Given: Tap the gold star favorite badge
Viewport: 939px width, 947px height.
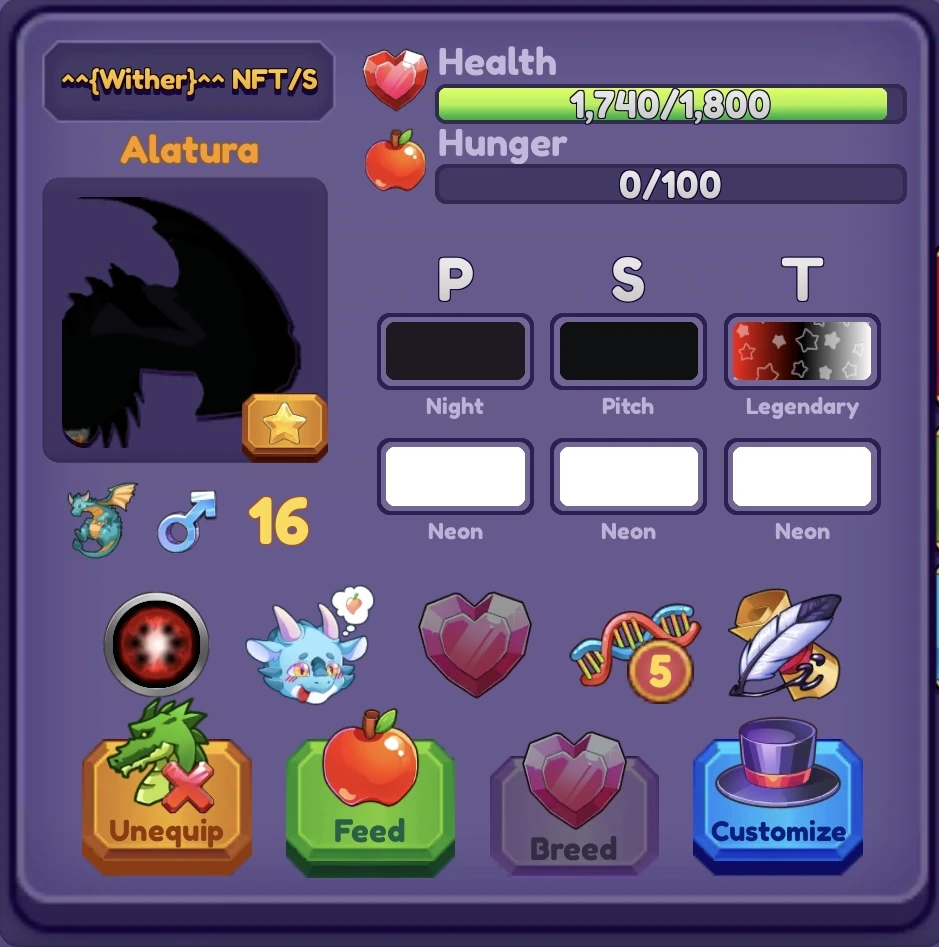Looking at the screenshot, I should 284,427.
